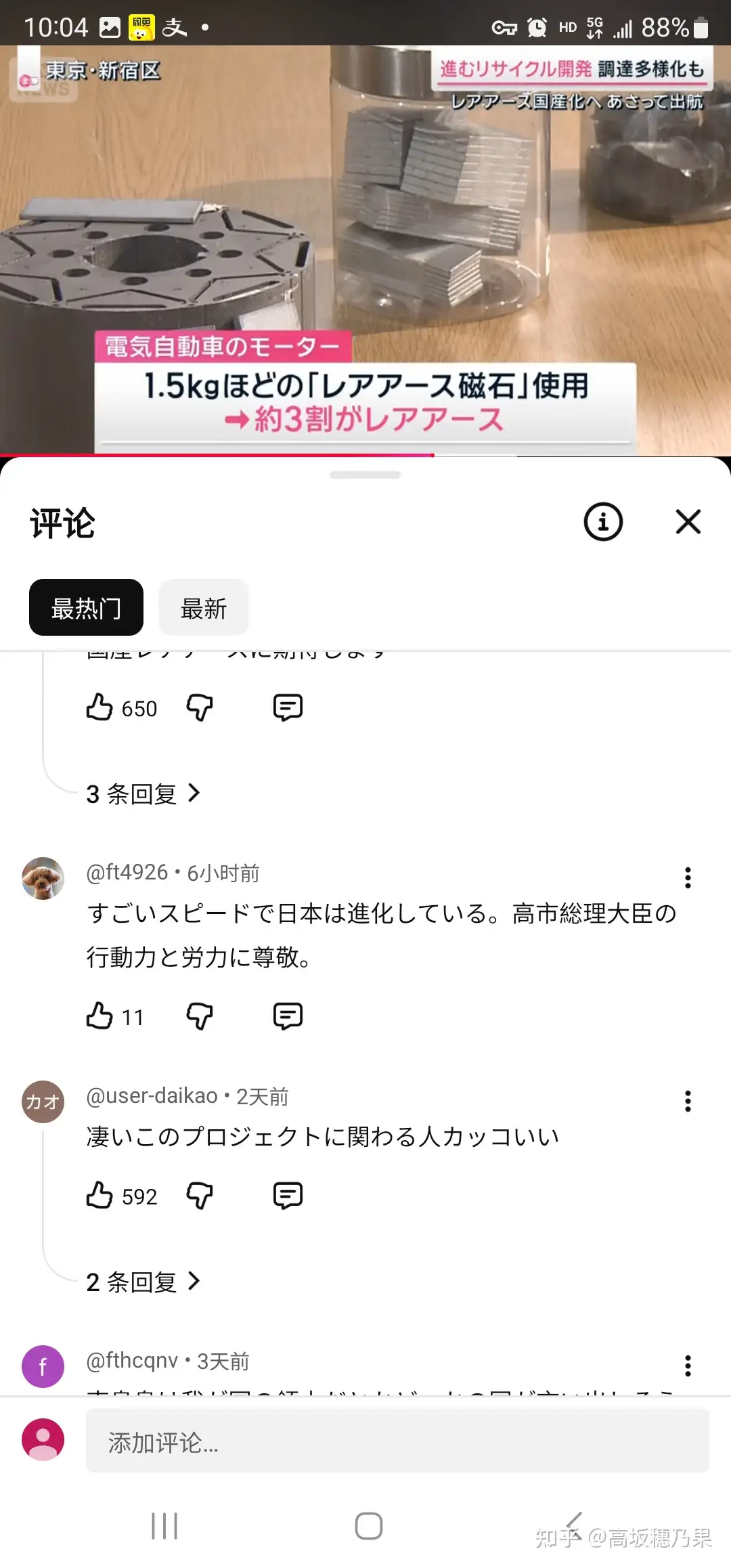Open the overflow menu on @ft4926's comment
Viewport: 731px width, 1568px height.
coord(688,878)
